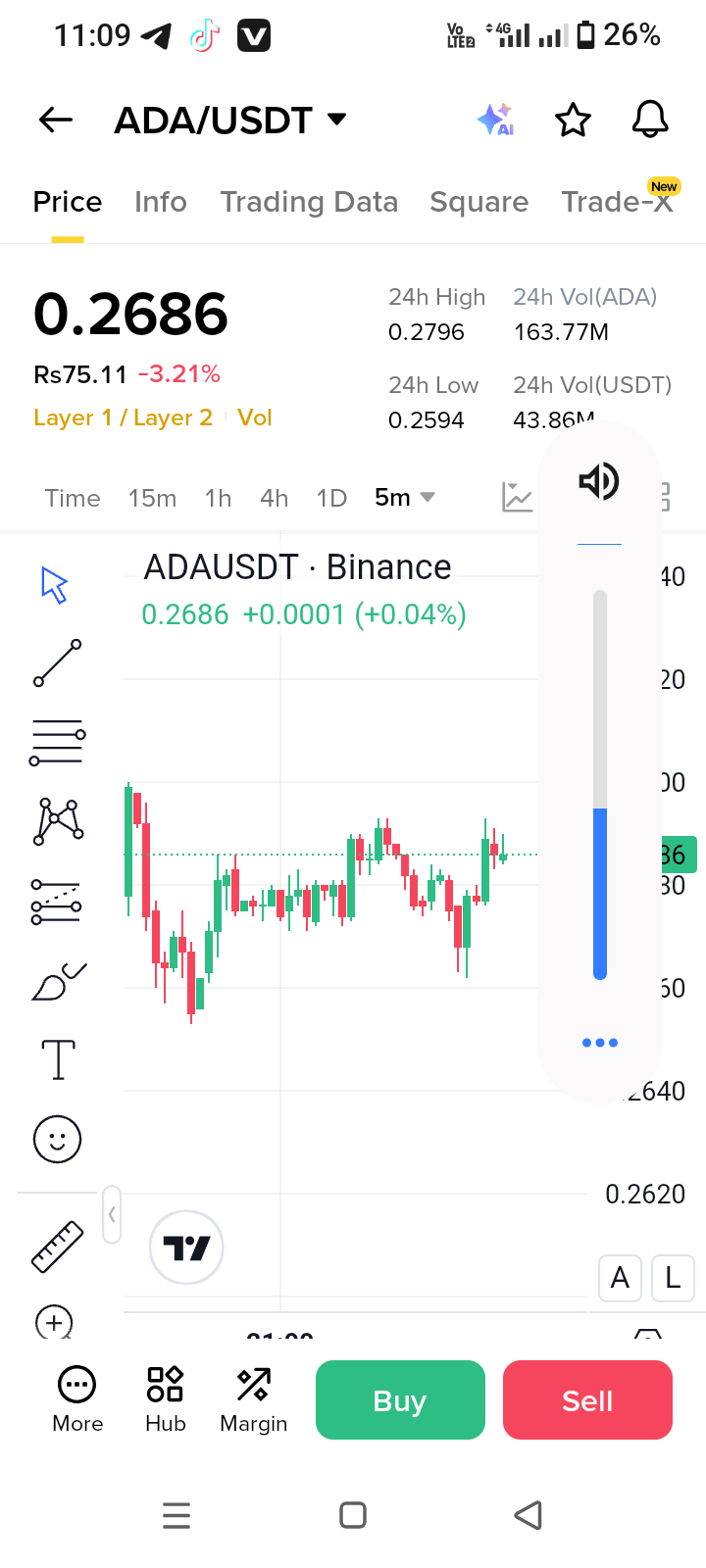
Task: Select the 15m chart interval
Action: tap(152, 498)
